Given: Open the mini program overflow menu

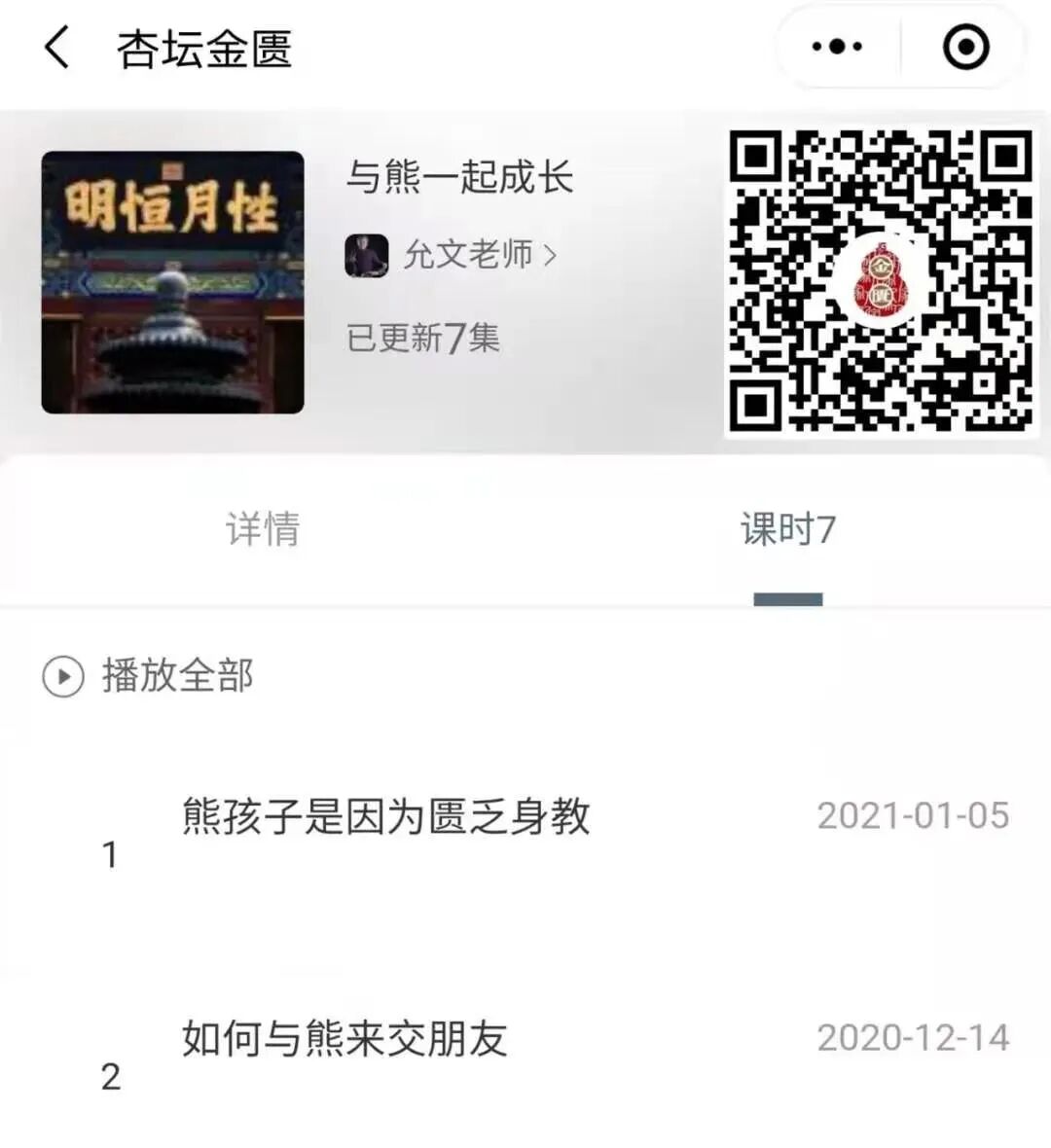Looking at the screenshot, I should point(837,47).
